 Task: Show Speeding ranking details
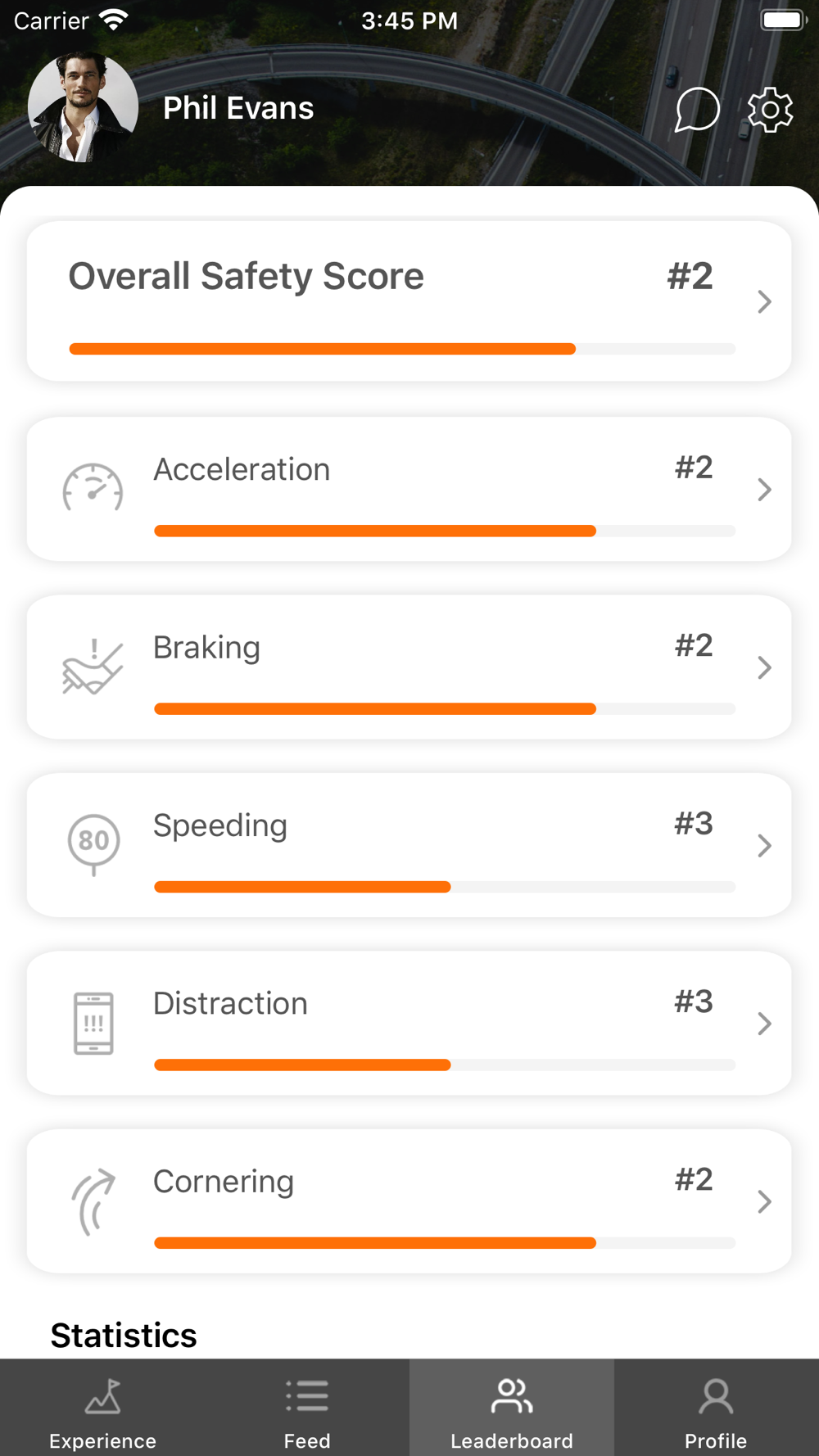409,845
